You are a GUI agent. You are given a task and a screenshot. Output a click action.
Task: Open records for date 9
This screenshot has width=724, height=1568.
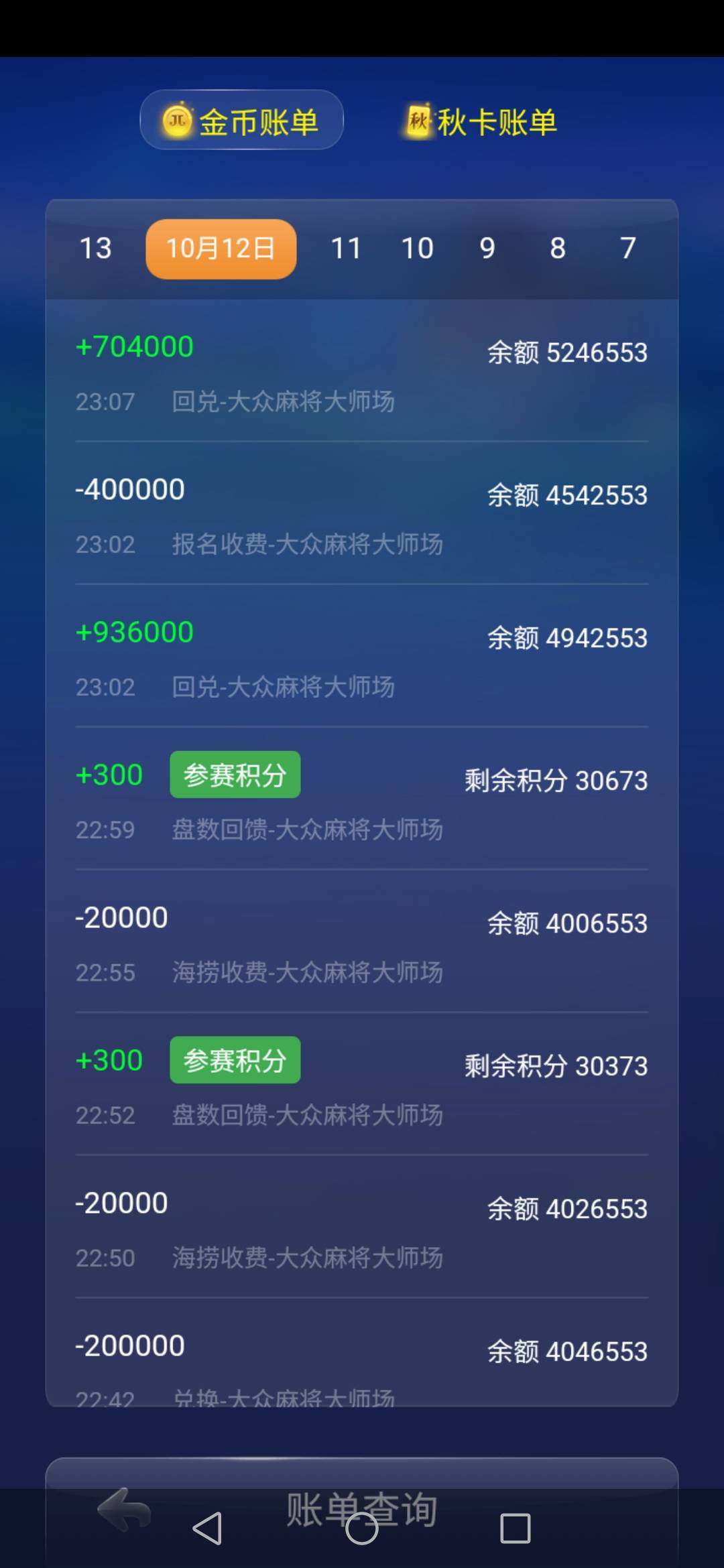[488, 249]
